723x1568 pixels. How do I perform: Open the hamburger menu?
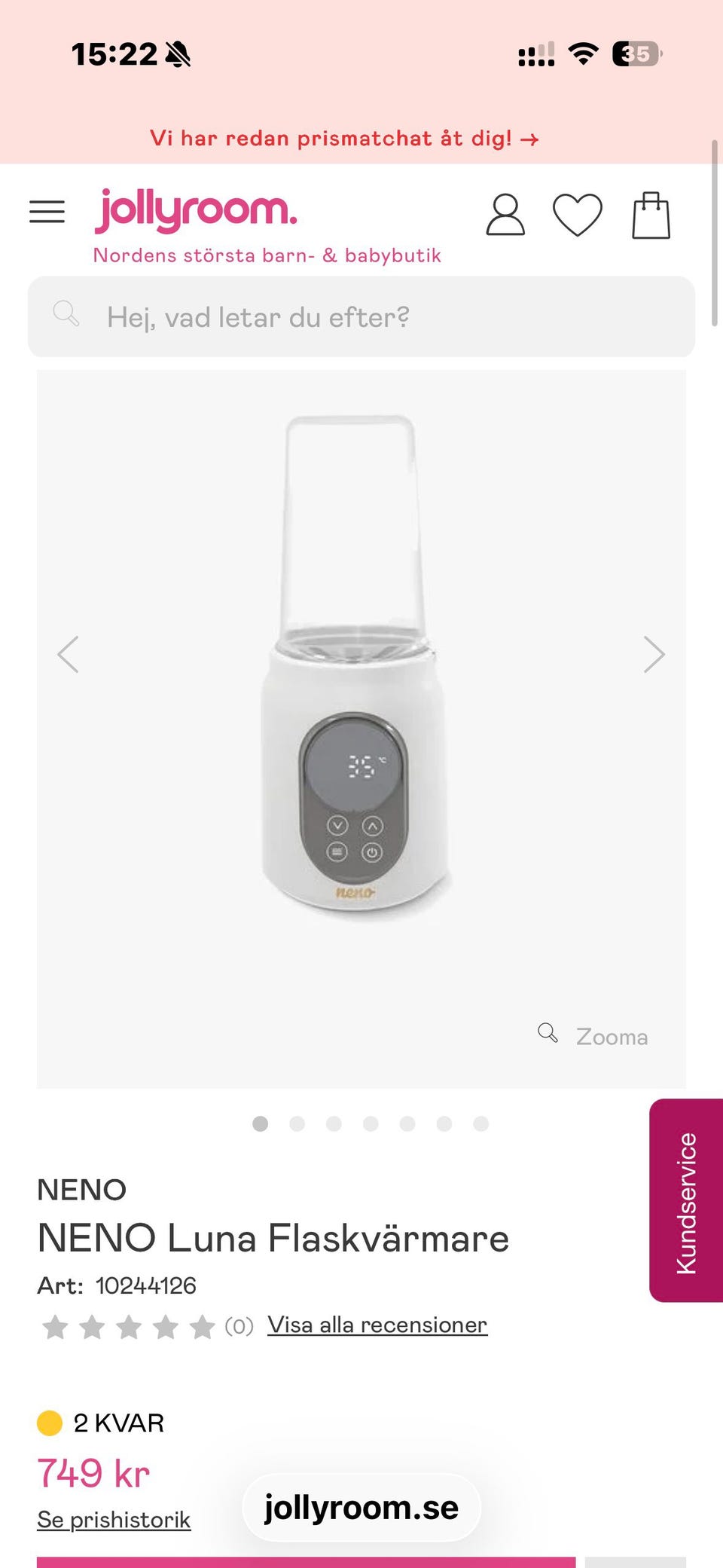(x=47, y=212)
